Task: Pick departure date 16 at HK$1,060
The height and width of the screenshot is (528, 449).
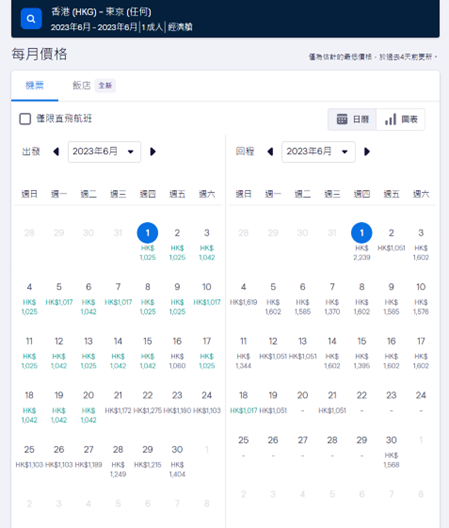Action: coord(177,353)
